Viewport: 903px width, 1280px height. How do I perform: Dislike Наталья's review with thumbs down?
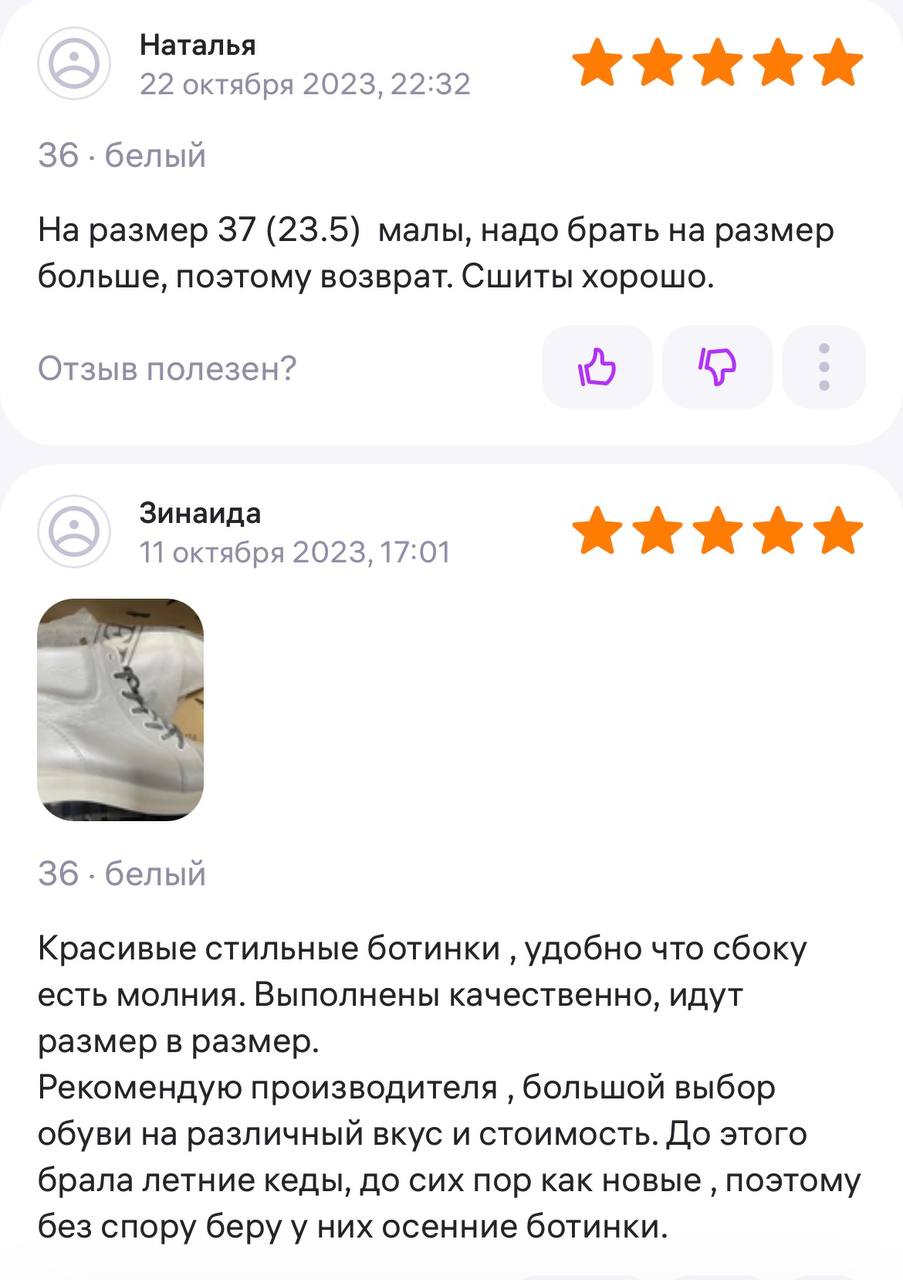click(717, 367)
